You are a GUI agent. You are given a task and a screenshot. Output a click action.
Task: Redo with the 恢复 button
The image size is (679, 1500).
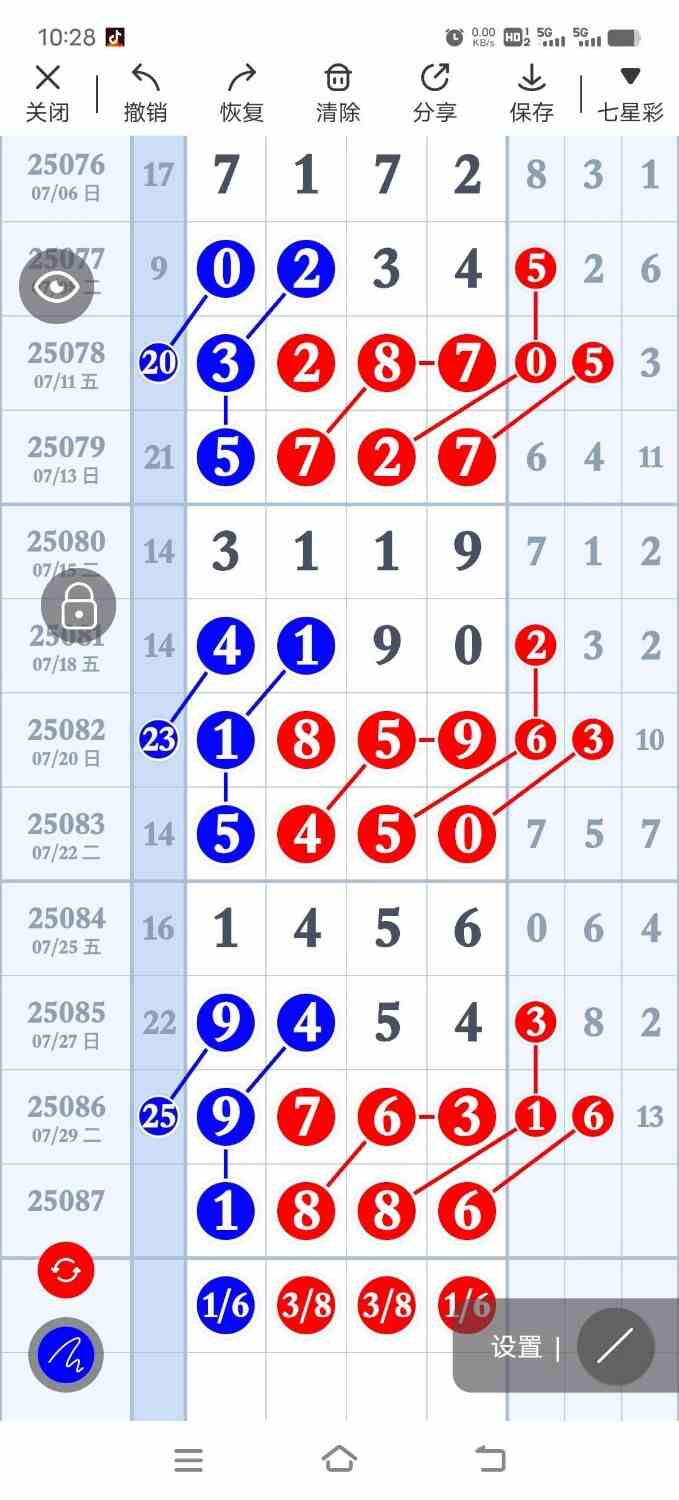pyautogui.click(x=241, y=93)
